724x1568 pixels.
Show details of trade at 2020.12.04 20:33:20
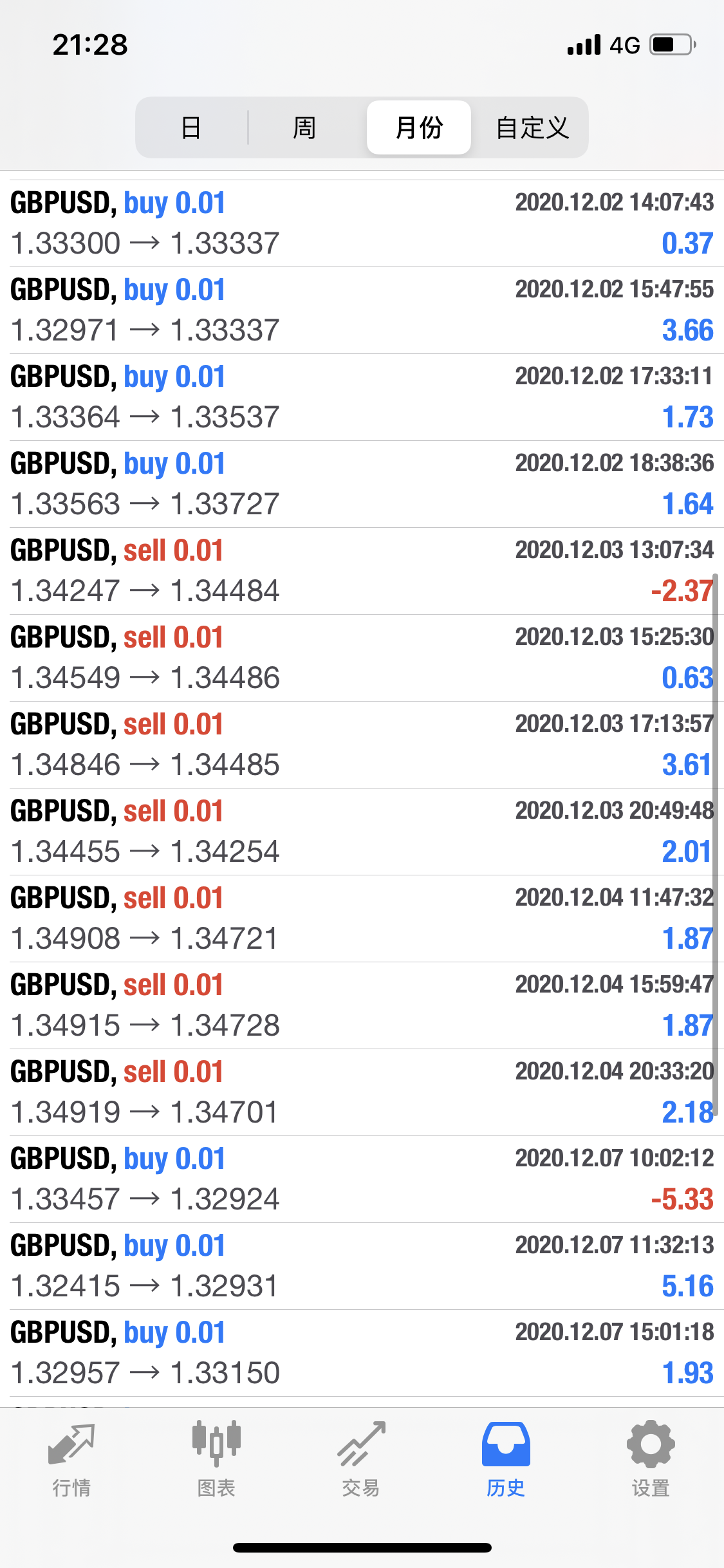(362, 1092)
